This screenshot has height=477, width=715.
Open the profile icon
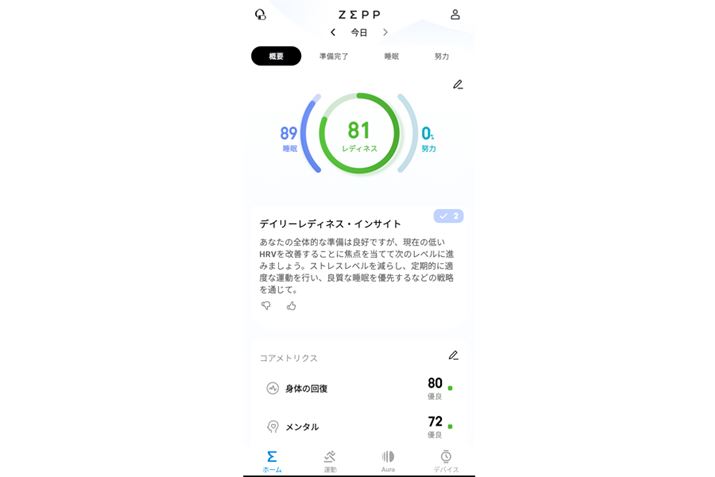coord(455,15)
